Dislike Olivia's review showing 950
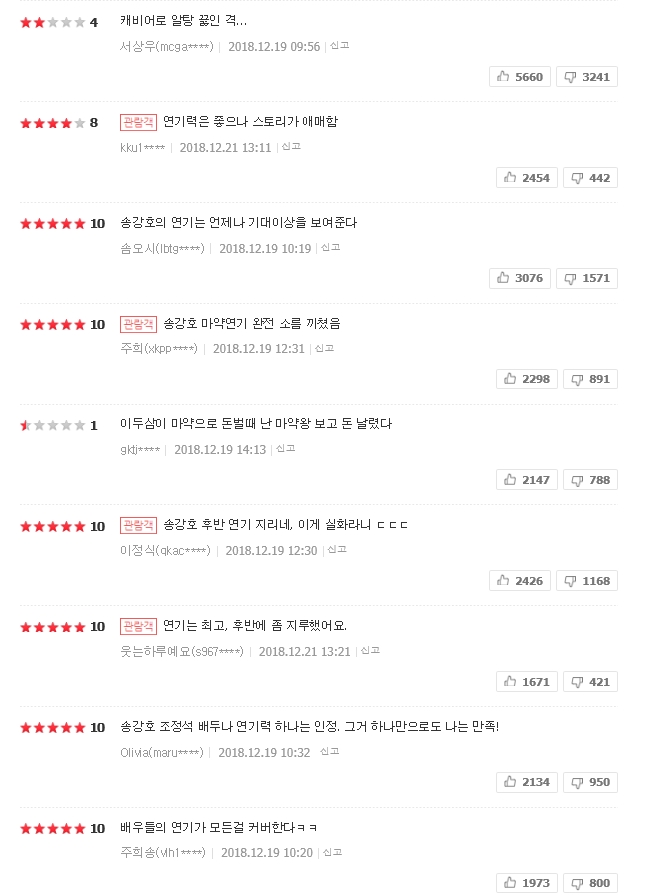 pyautogui.click(x=590, y=782)
